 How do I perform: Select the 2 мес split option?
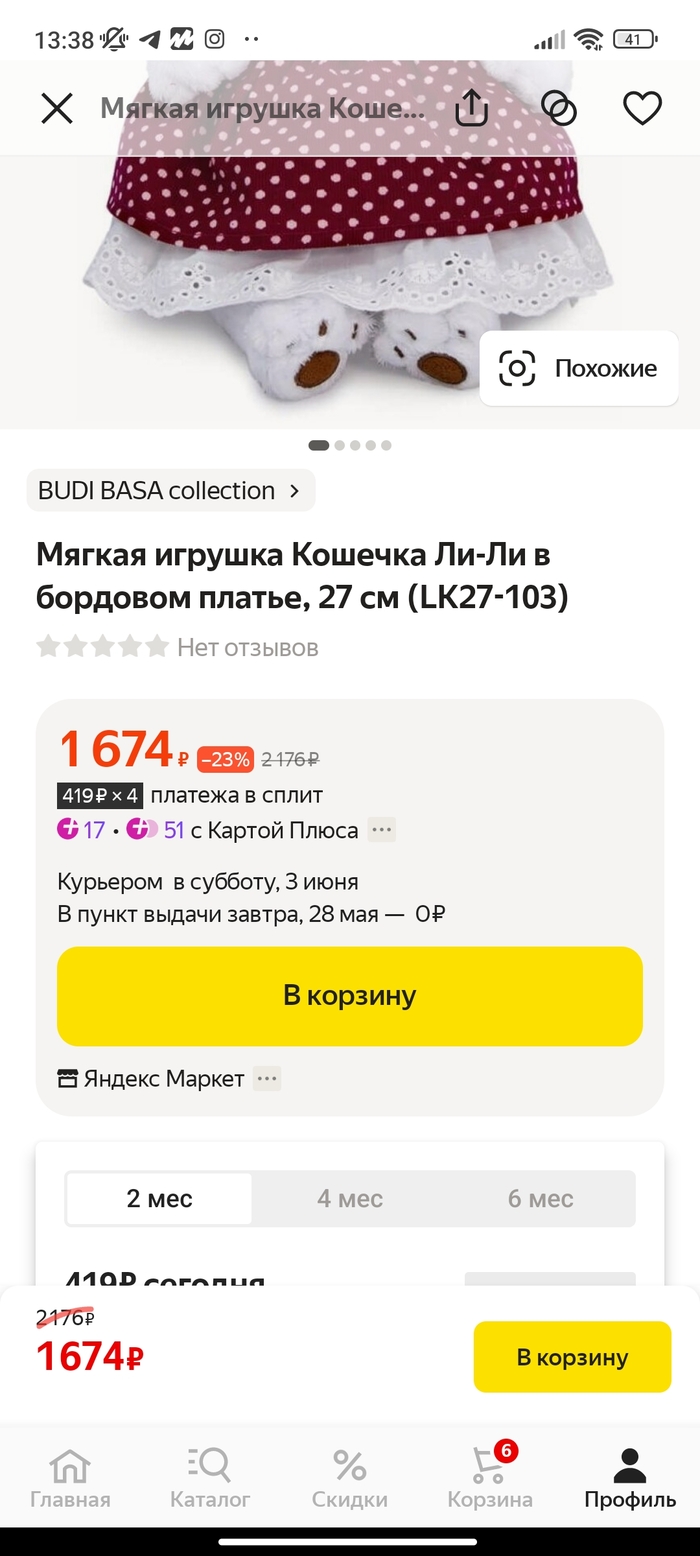pos(159,1199)
